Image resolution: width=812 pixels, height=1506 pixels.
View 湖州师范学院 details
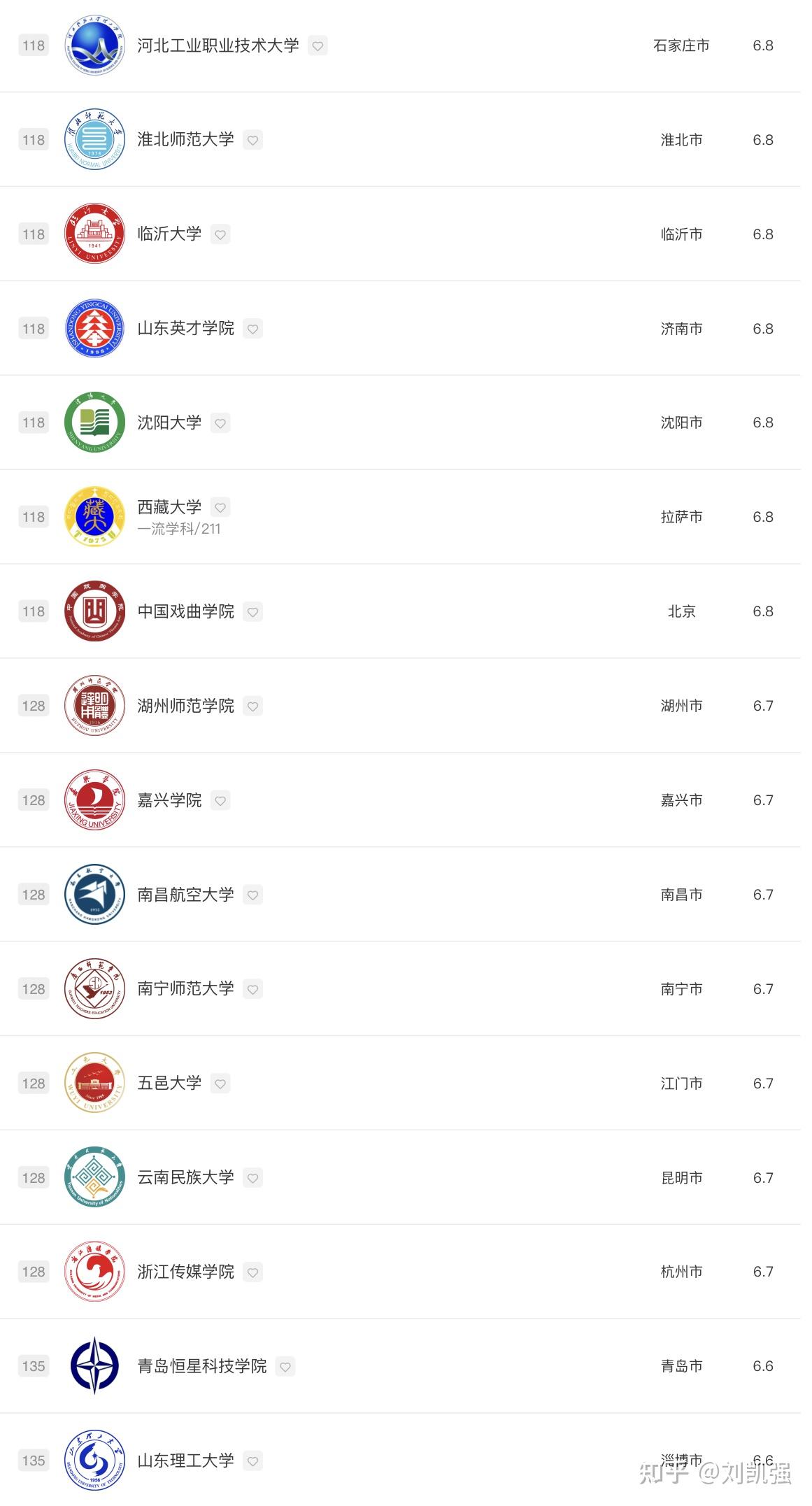coord(185,706)
